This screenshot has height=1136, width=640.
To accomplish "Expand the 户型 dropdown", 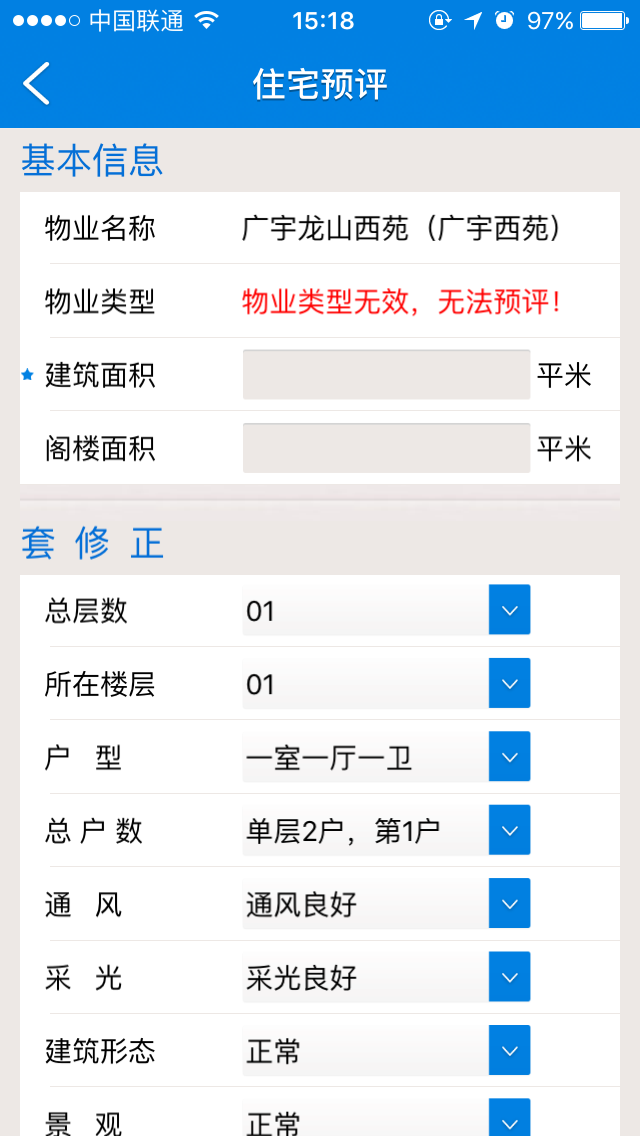I will coord(386,756).
